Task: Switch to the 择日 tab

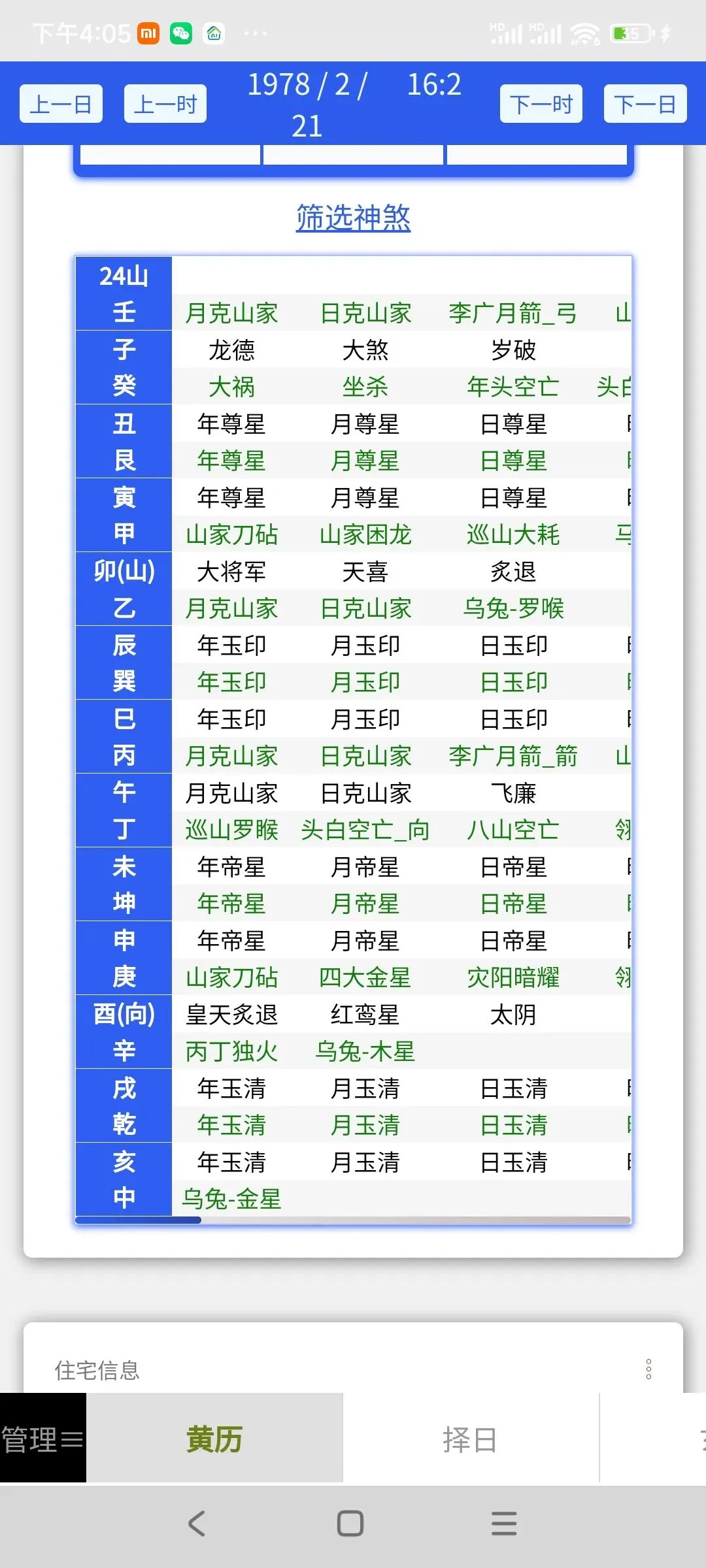Action: (471, 1440)
